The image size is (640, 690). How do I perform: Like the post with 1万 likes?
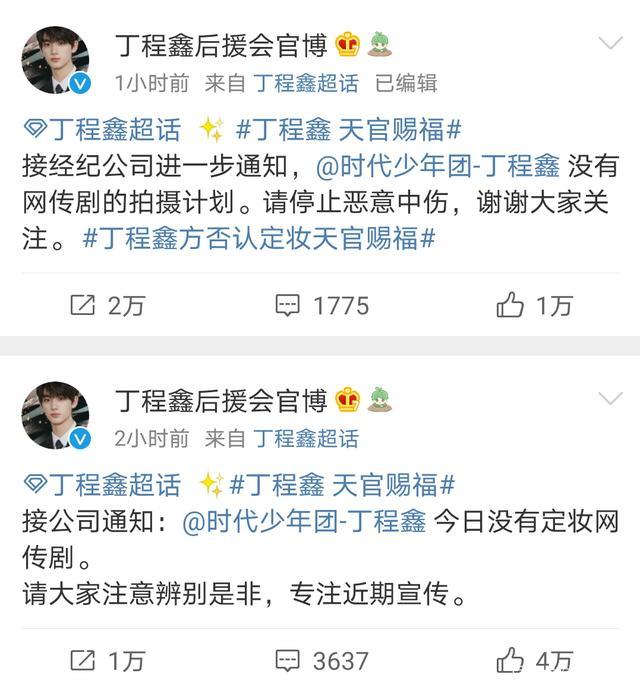[535, 305]
